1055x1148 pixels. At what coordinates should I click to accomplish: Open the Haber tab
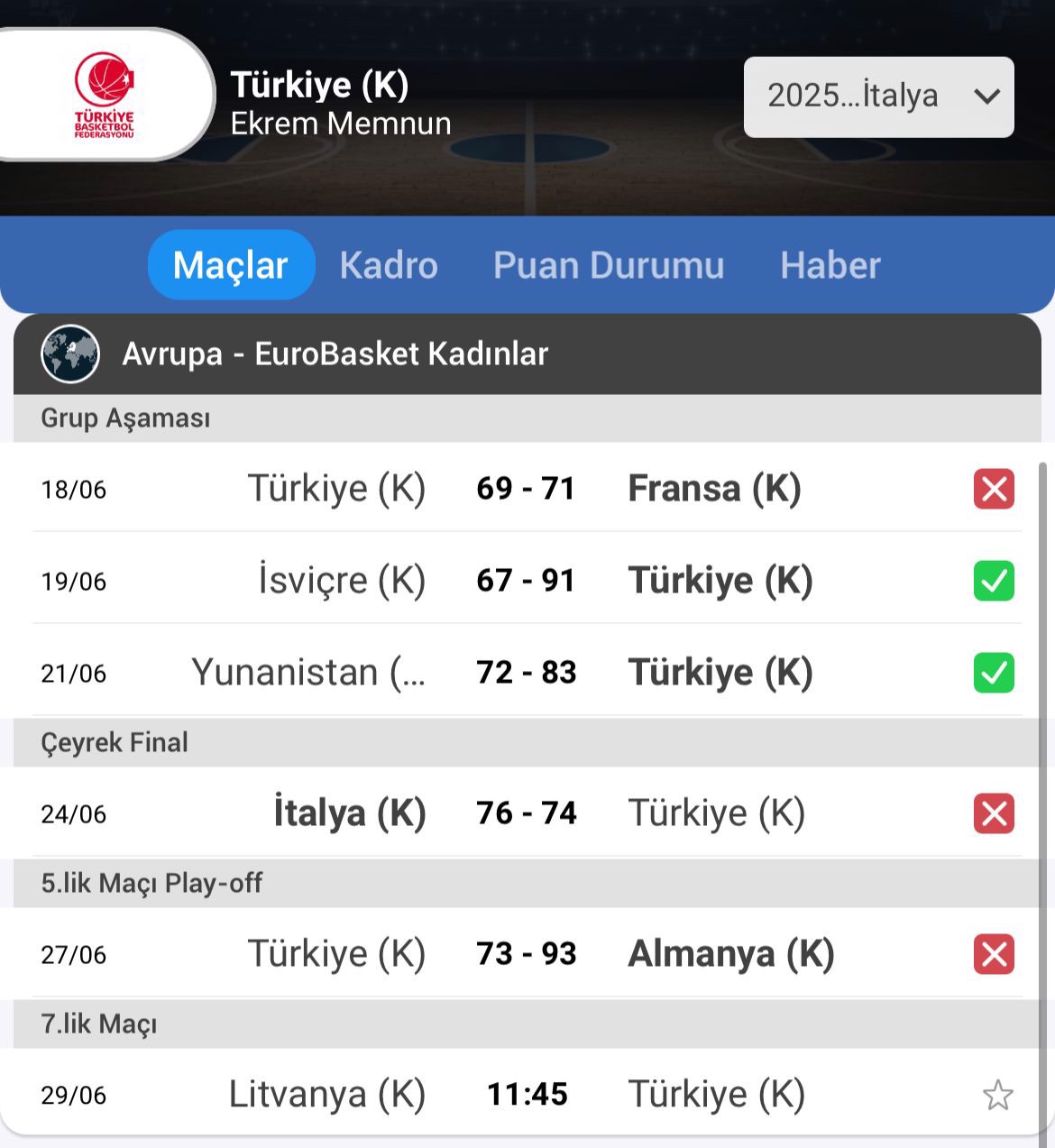click(830, 265)
